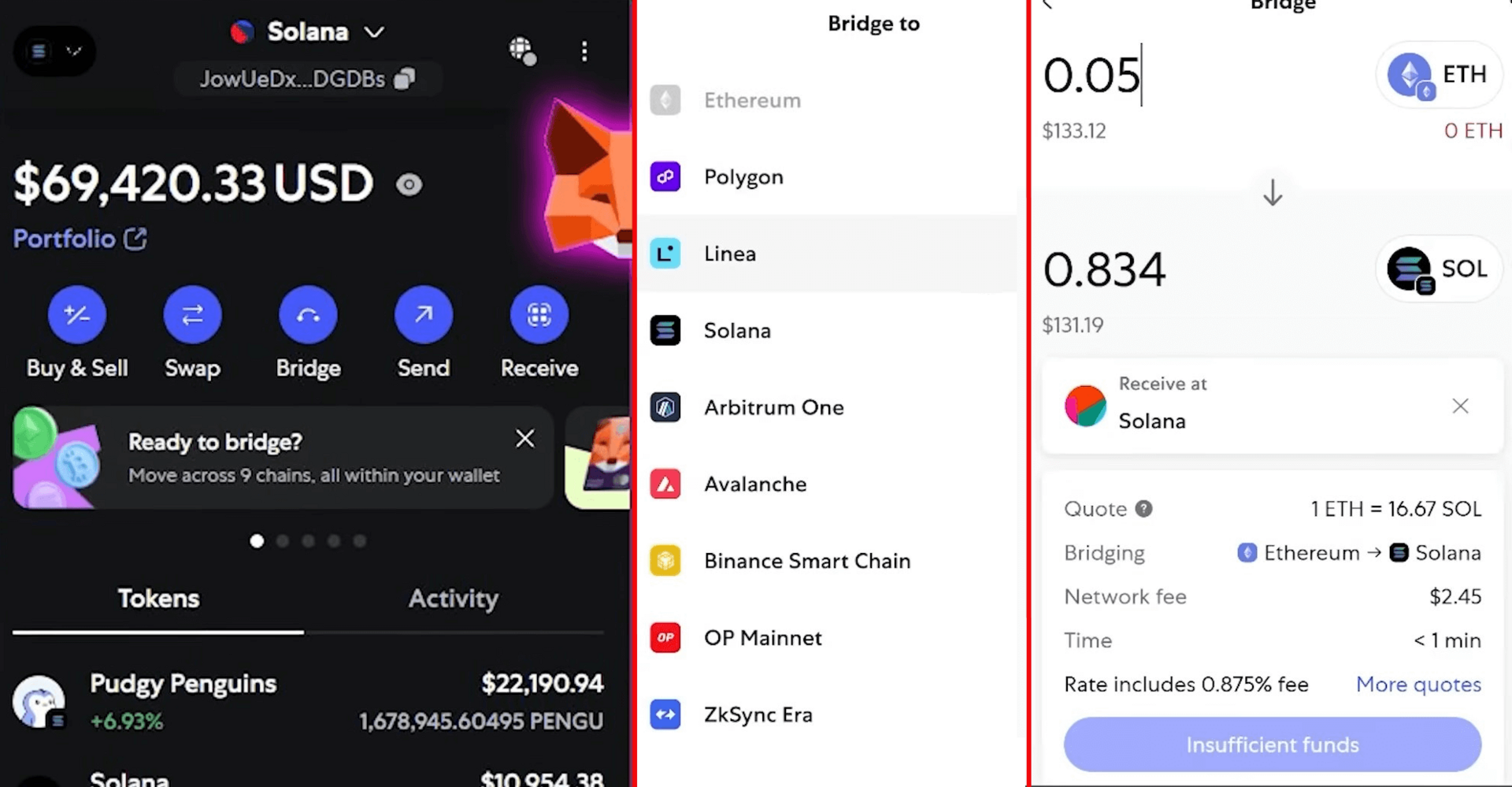Open the Swap action
This screenshot has height=787, width=1512.
(192, 315)
